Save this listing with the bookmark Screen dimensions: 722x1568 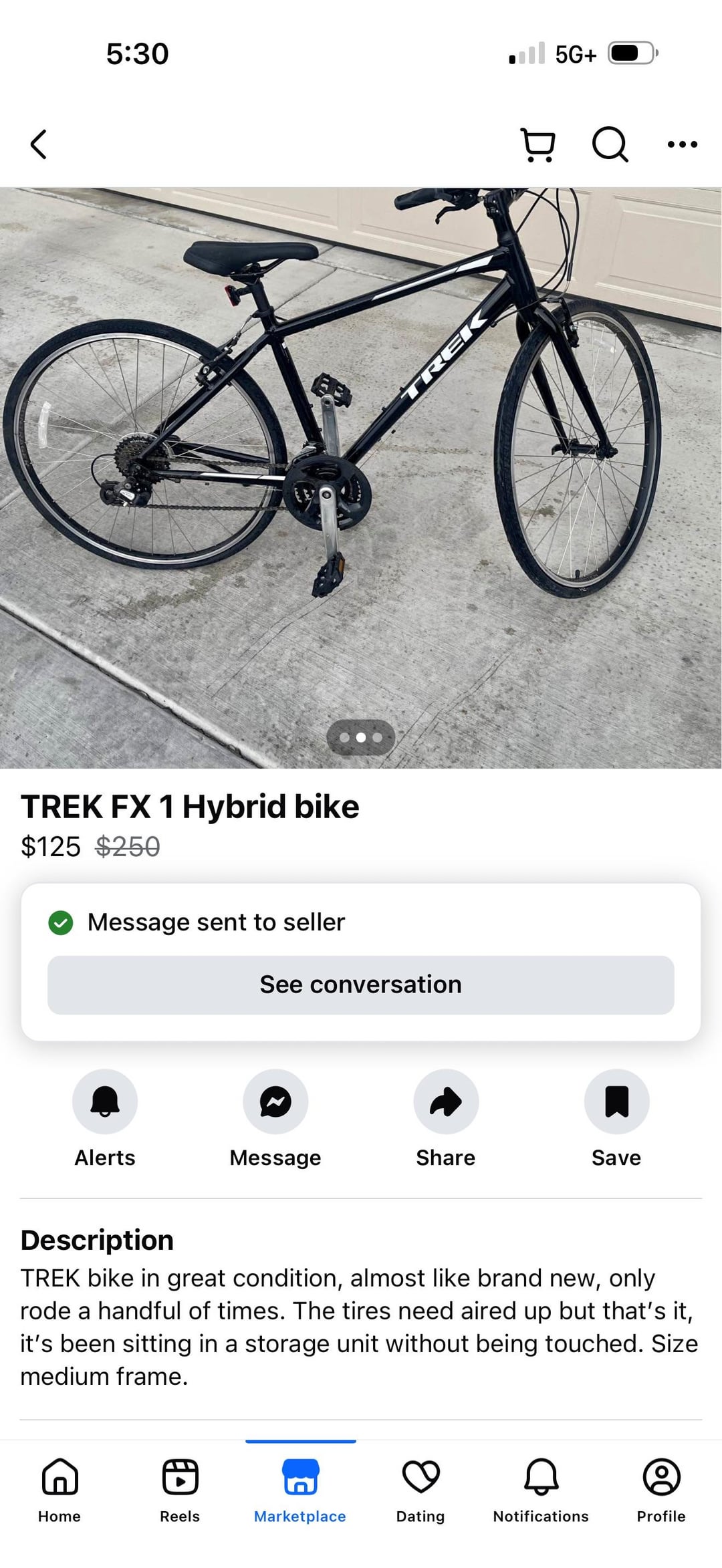(x=616, y=1101)
